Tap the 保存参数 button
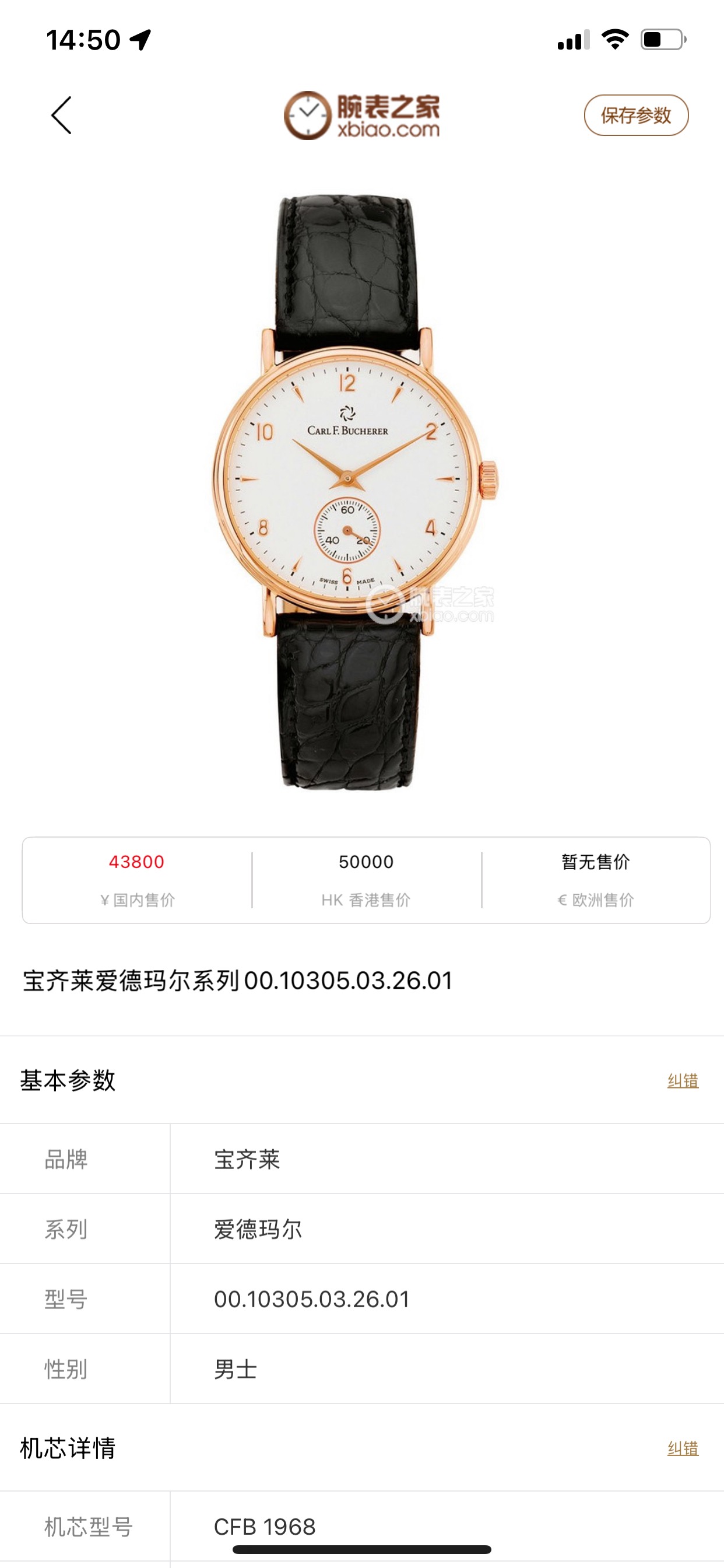 pyautogui.click(x=636, y=115)
